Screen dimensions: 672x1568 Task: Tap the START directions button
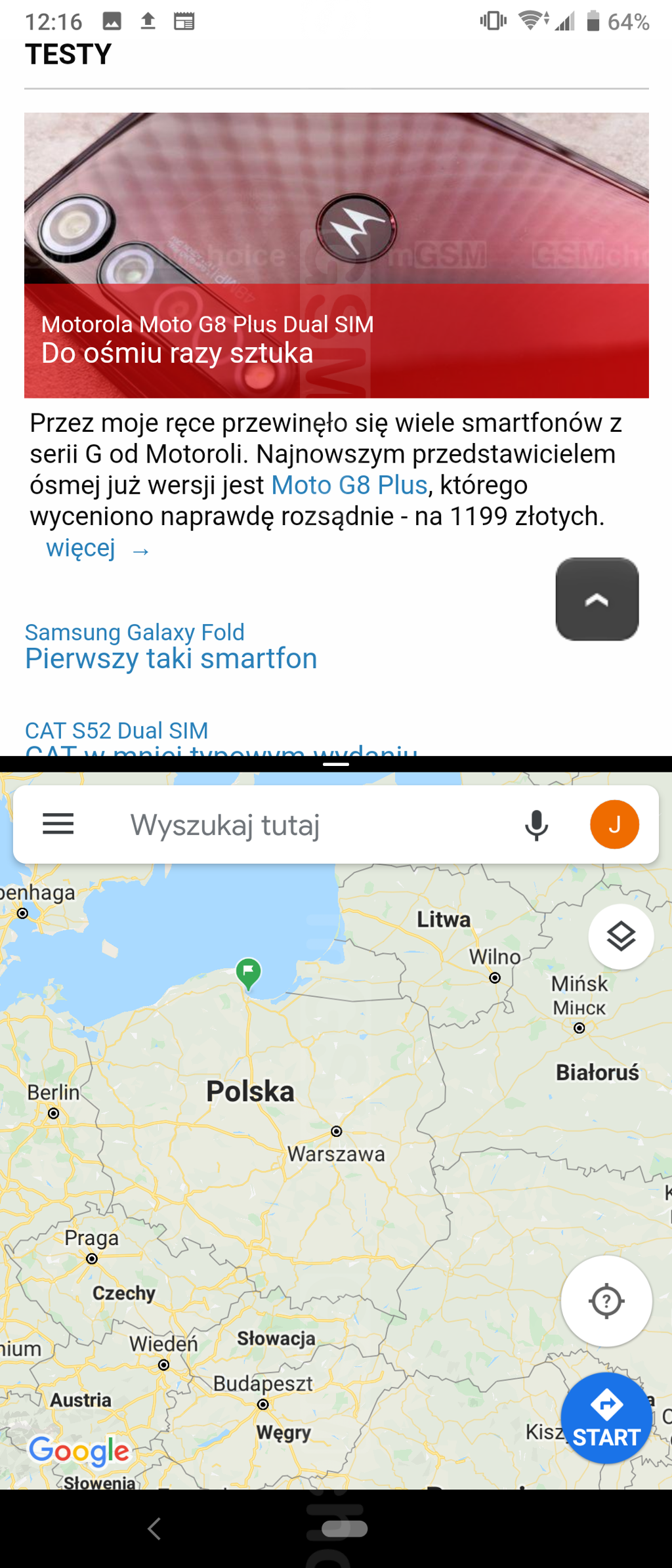point(606,1419)
